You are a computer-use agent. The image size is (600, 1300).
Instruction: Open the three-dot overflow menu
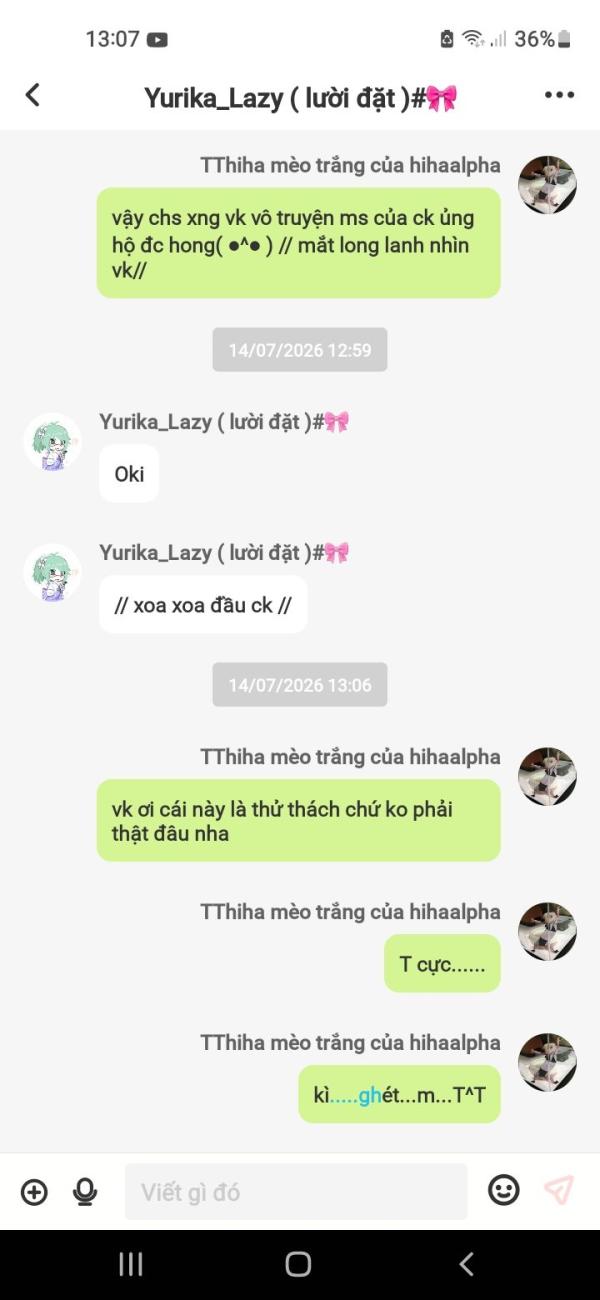tap(559, 95)
